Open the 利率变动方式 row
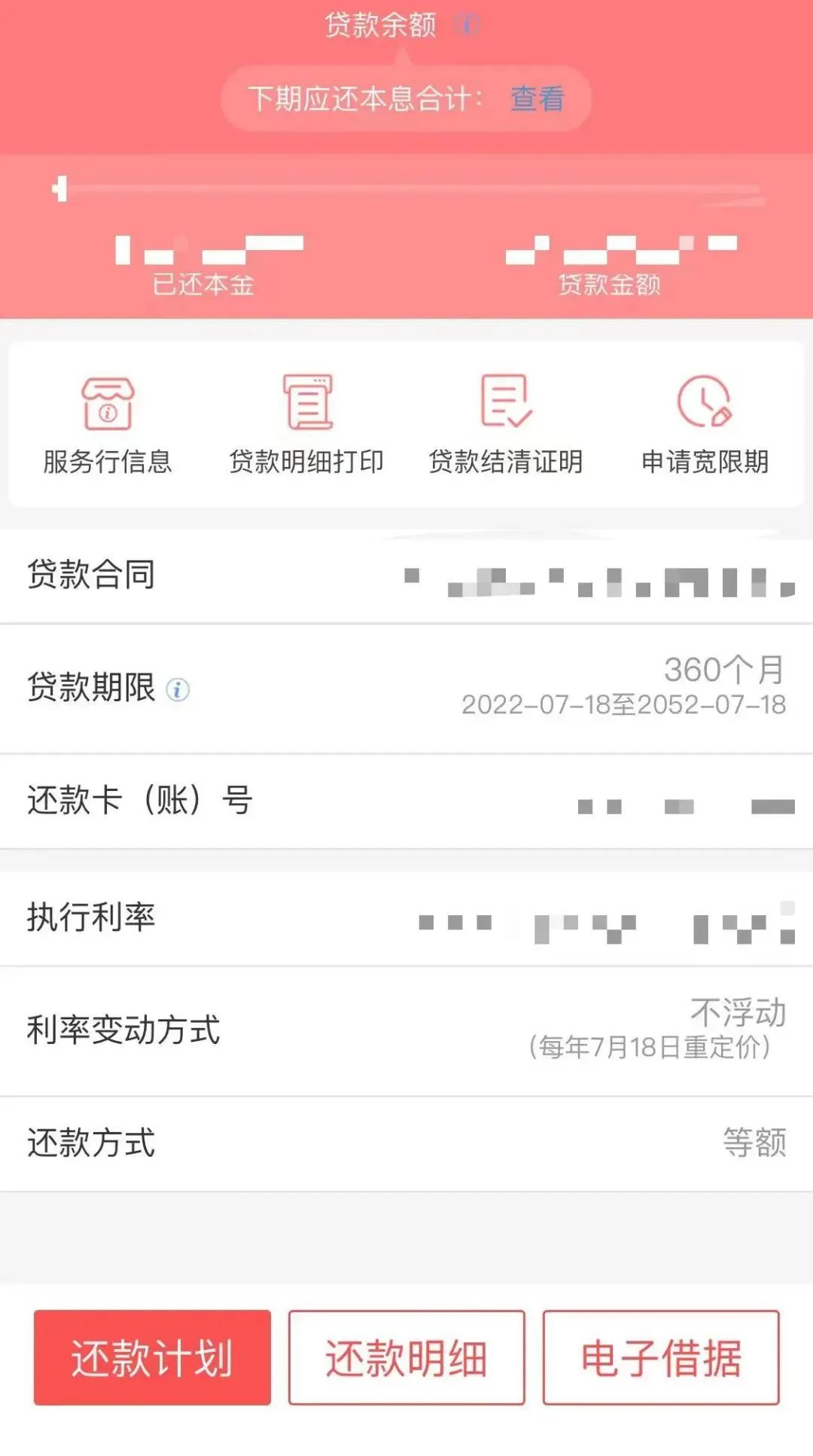This screenshot has height=1456, width=813. pyautogui.click(x=406, y=1030)
